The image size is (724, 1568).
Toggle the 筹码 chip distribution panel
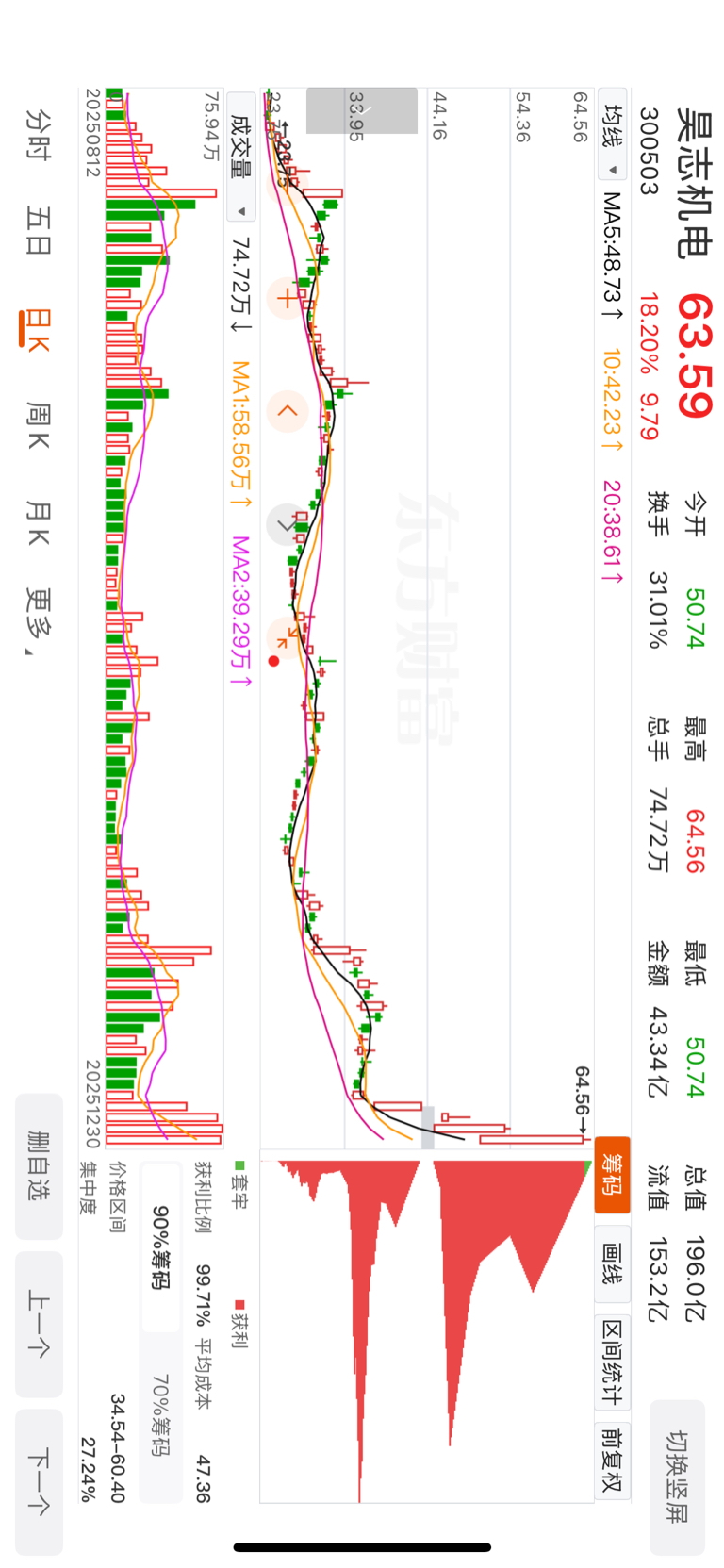(613, 1174)
